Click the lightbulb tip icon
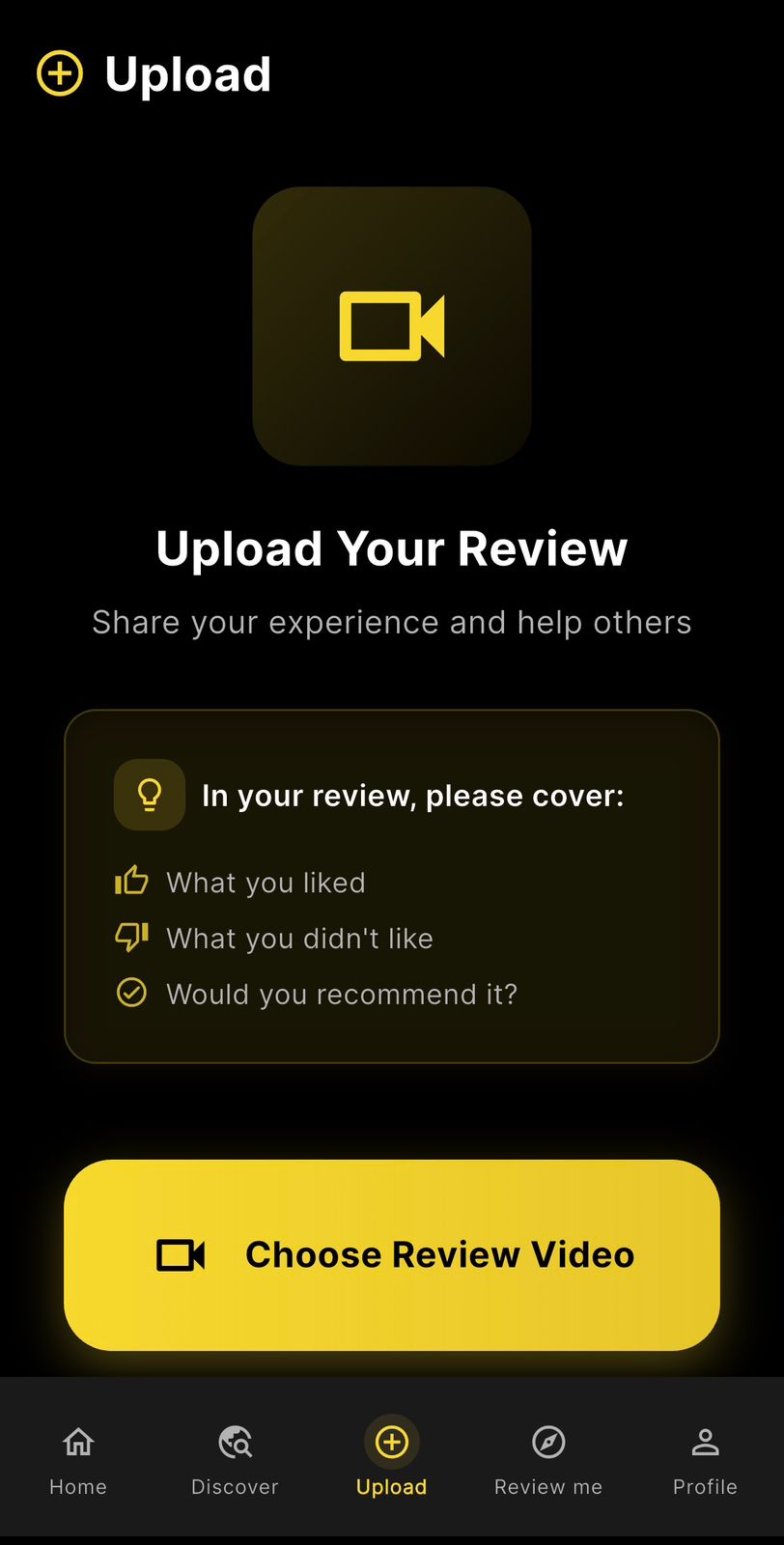 (150, 795)
